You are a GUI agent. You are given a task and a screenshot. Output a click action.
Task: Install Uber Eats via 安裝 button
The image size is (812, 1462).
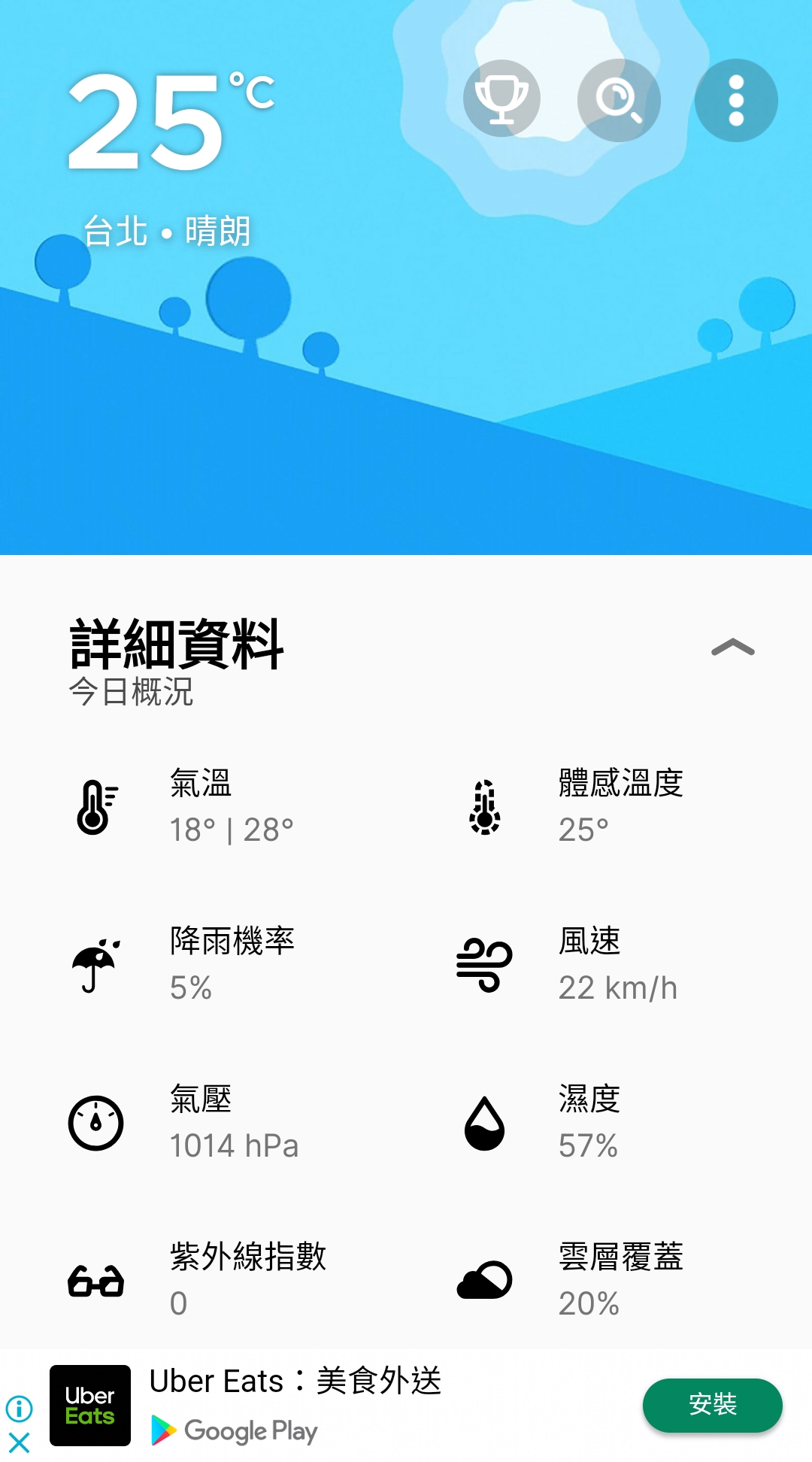click(x=712, y=1405)
